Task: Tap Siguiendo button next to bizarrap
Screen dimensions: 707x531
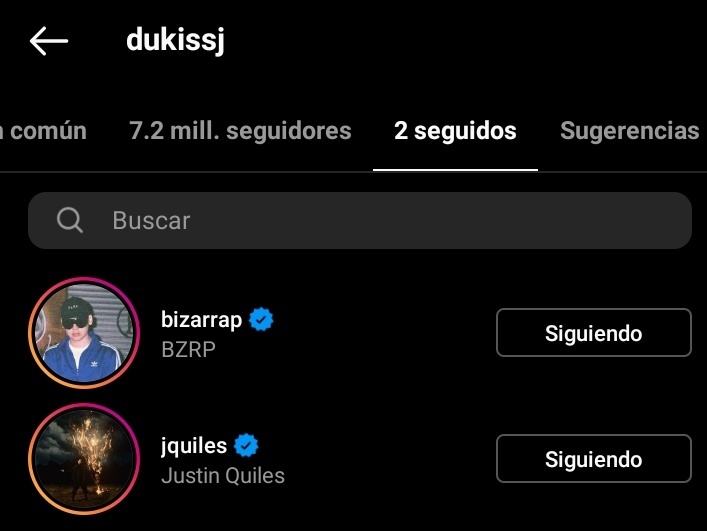Action: coord(593,333)
